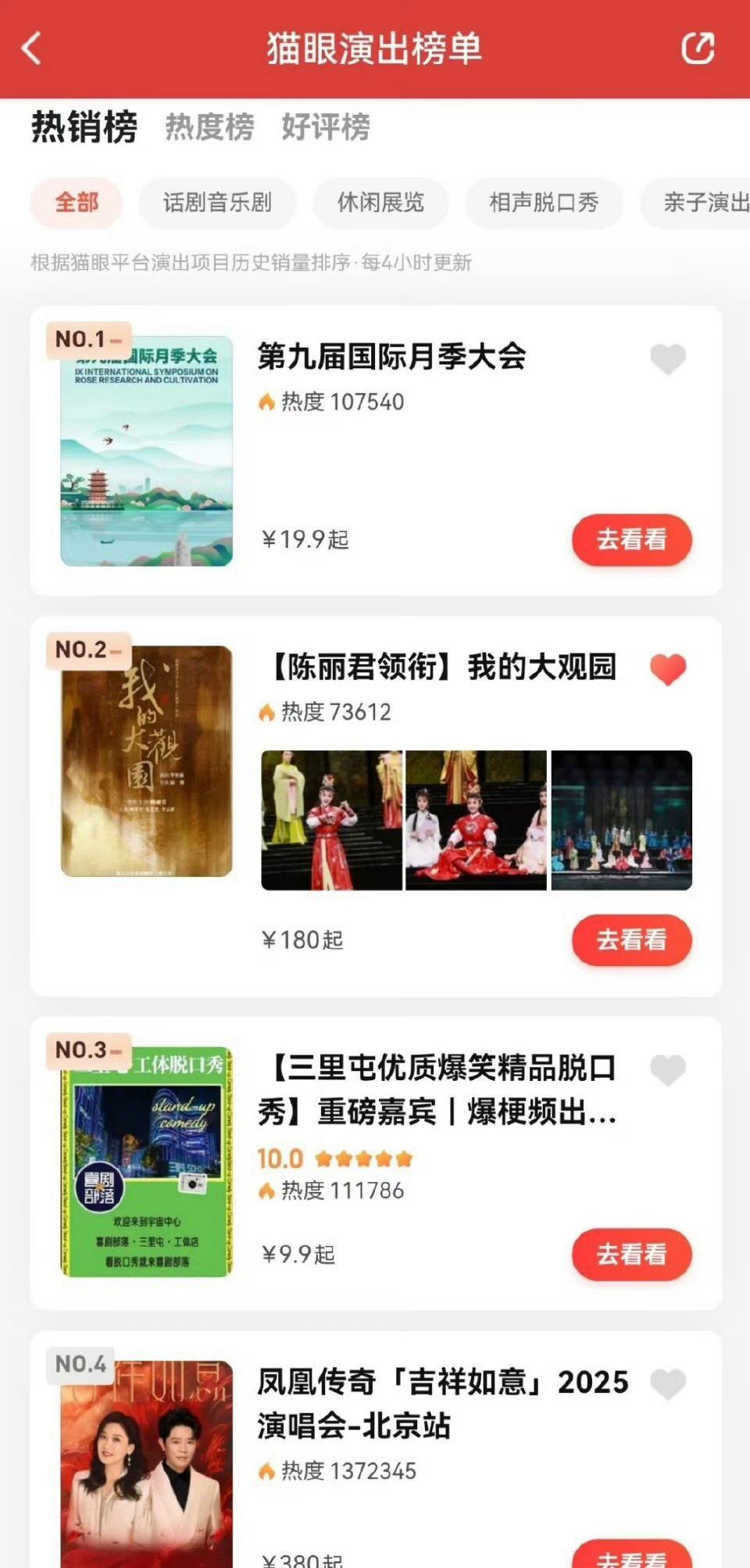
Task: Favorite 第九届国际月季大会 with the heart
Action: pyautogui.click(x=668, y=360)
